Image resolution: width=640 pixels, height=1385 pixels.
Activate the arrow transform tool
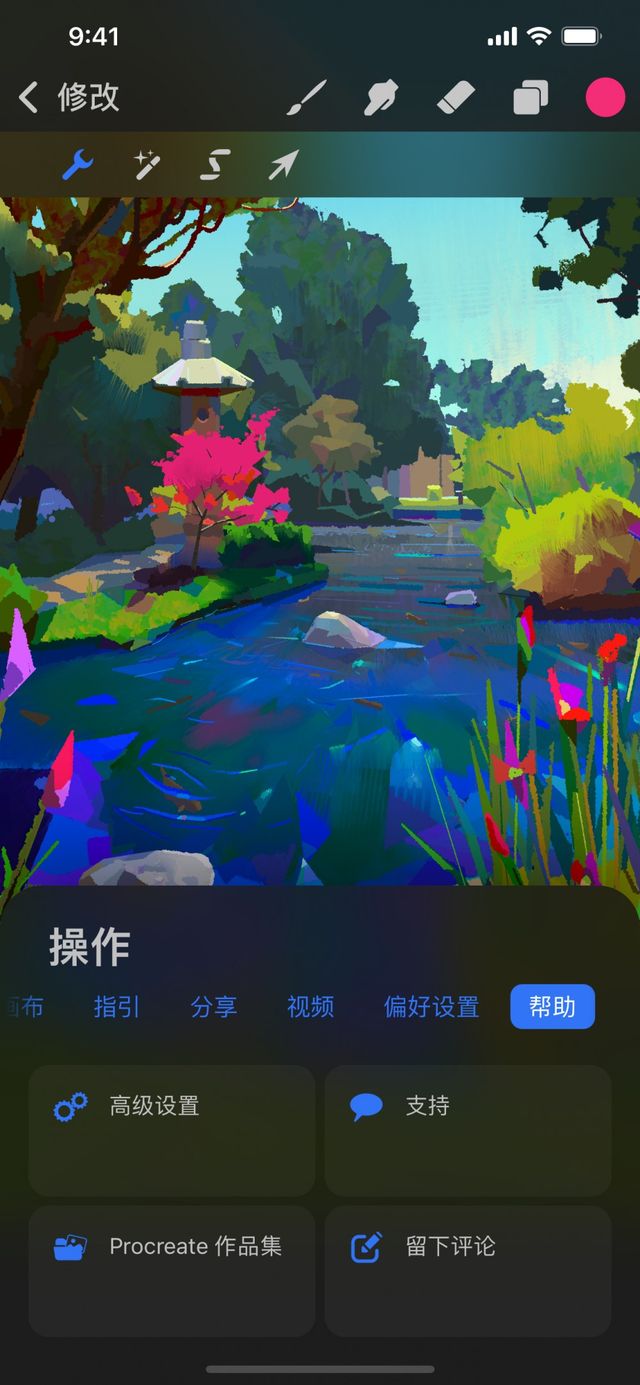point(283,164)
